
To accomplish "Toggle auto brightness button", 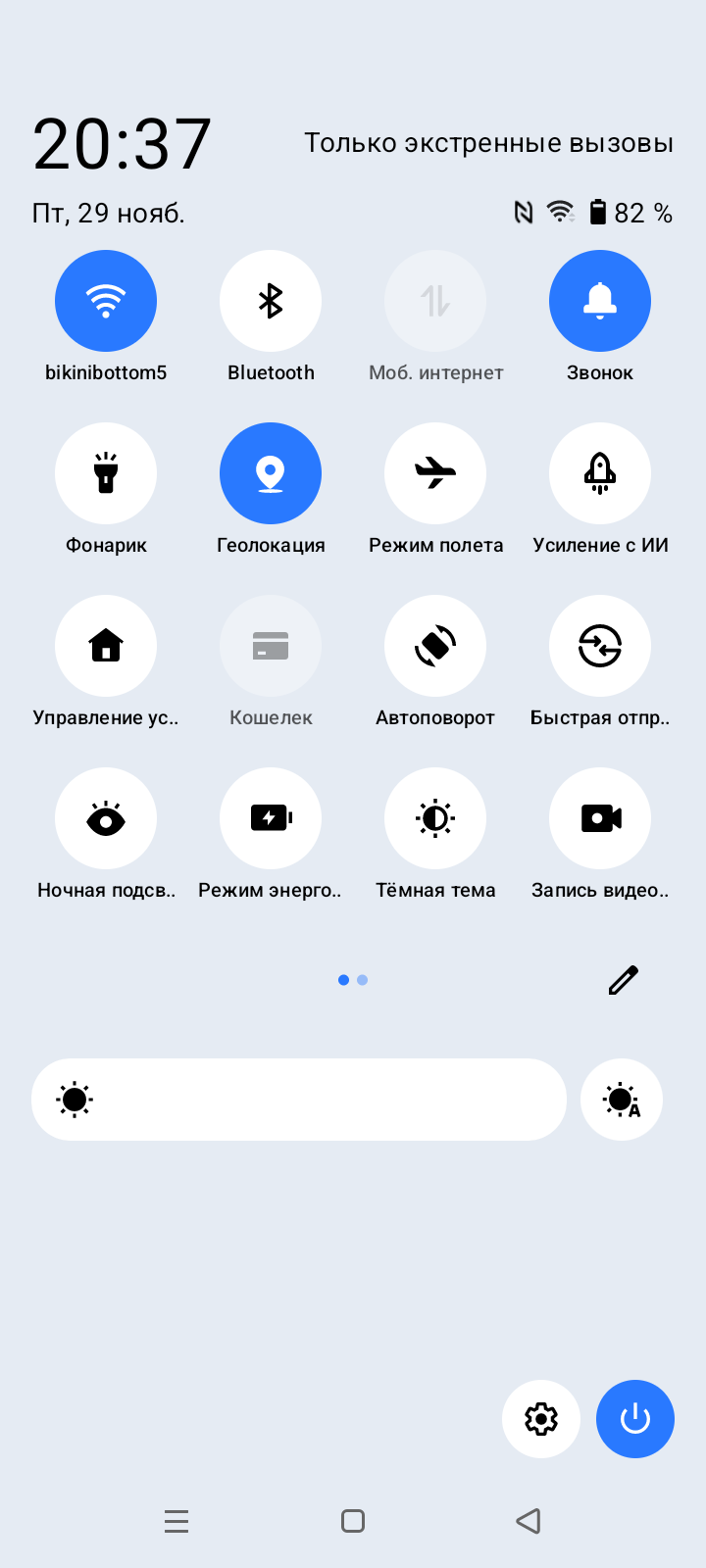I will [x=622, y=1100].
